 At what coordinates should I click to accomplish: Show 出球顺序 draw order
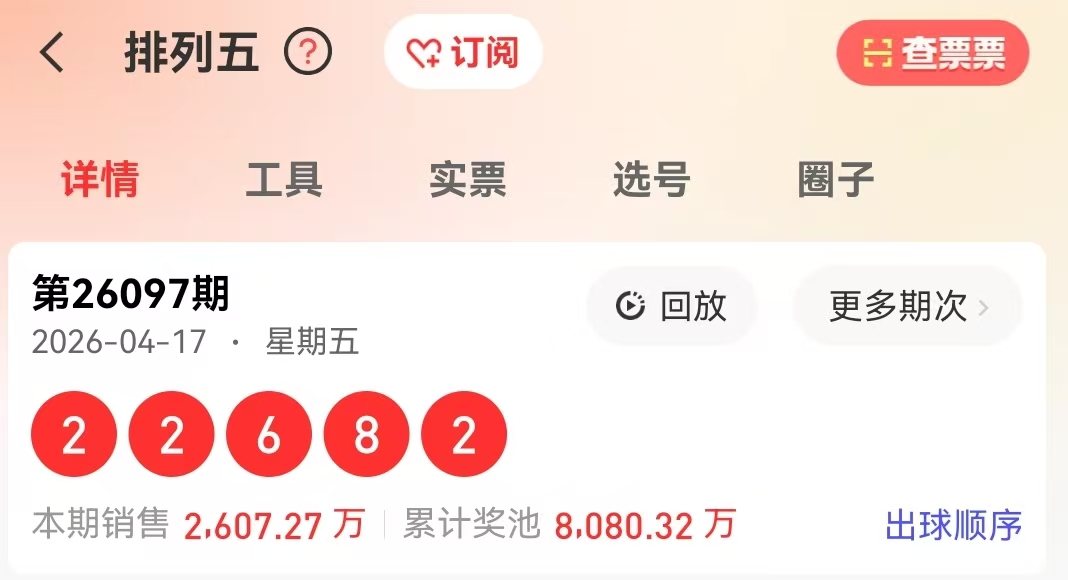click(953, 525)
